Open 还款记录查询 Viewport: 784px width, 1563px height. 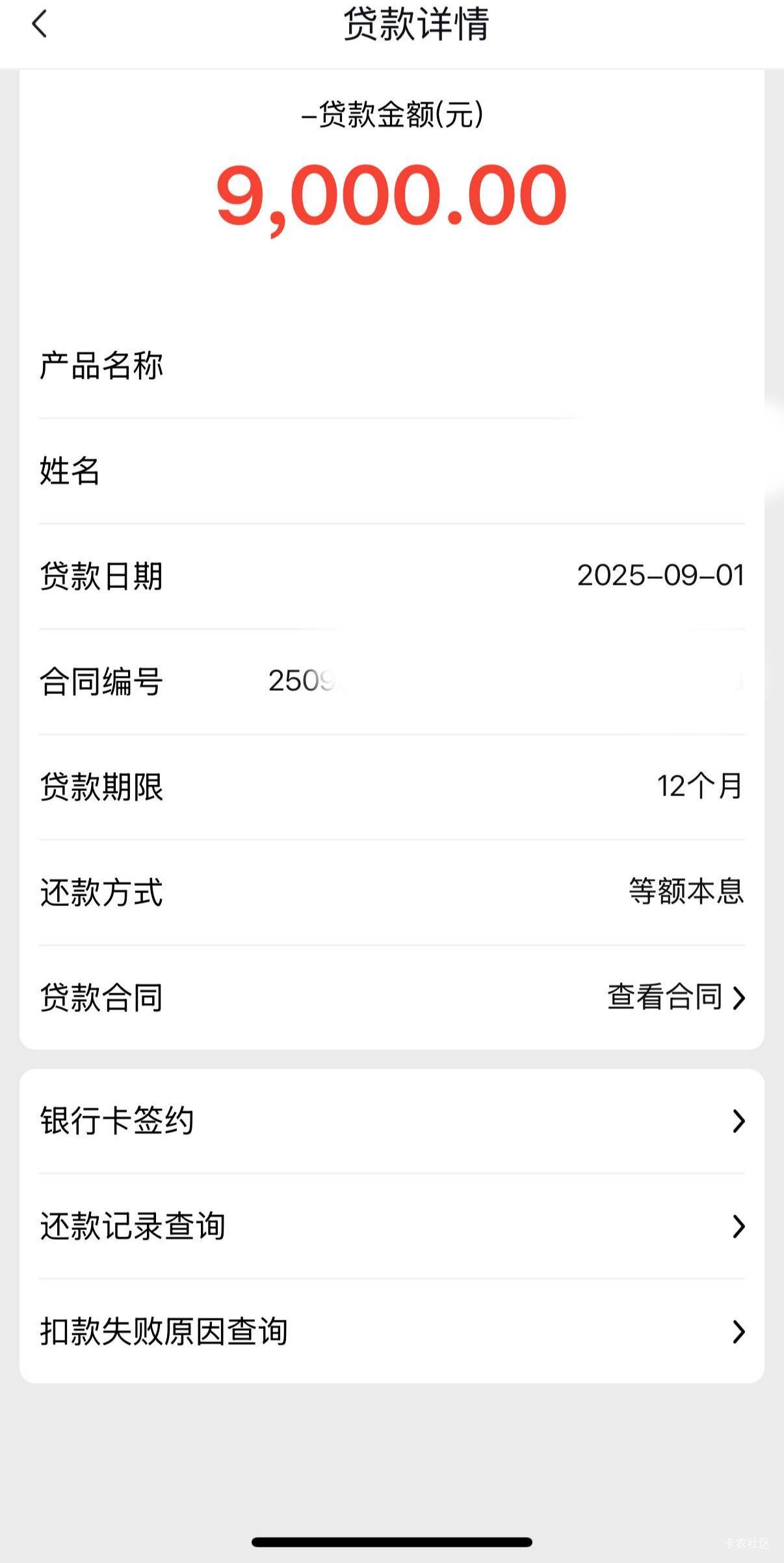coord(391,1226)
